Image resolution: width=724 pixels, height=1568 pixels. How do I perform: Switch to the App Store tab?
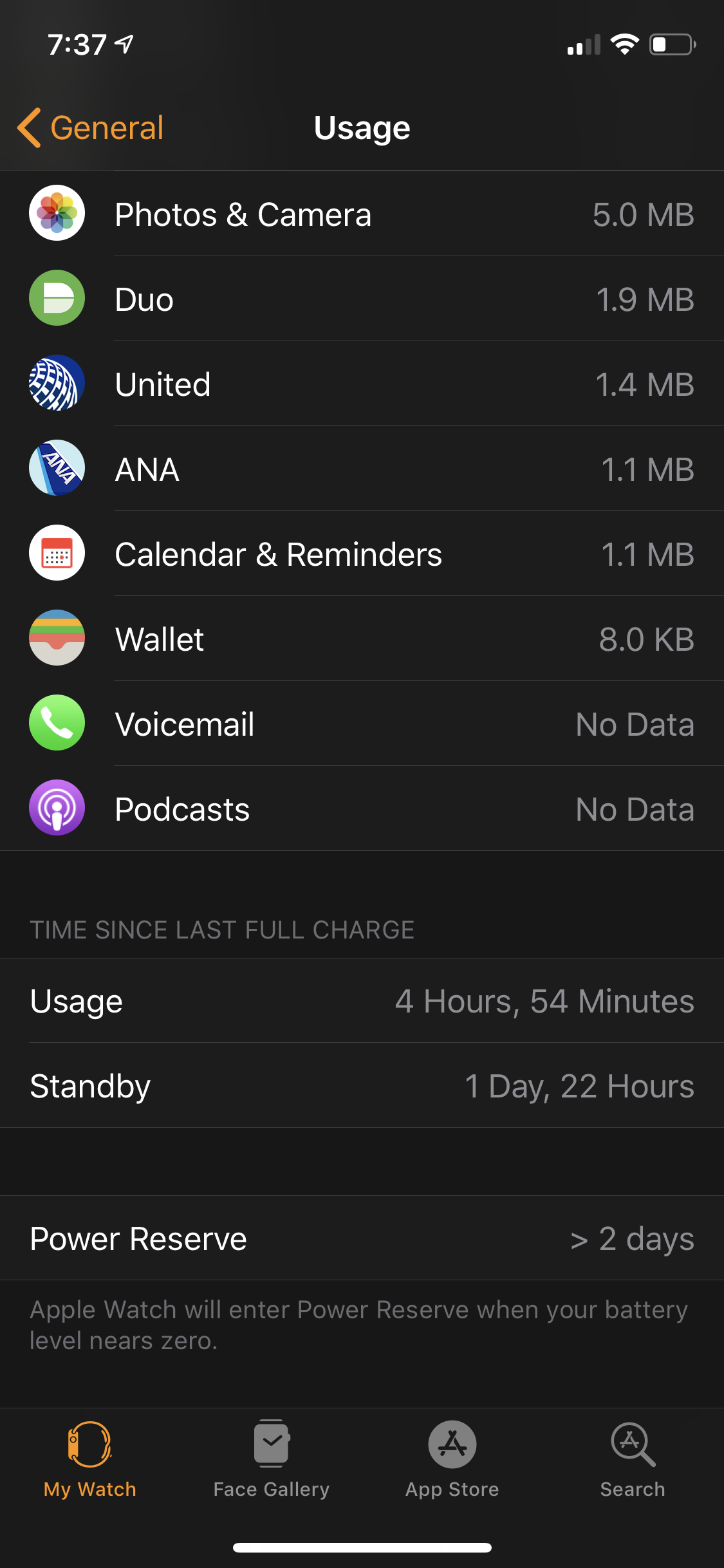[452, 1460]
